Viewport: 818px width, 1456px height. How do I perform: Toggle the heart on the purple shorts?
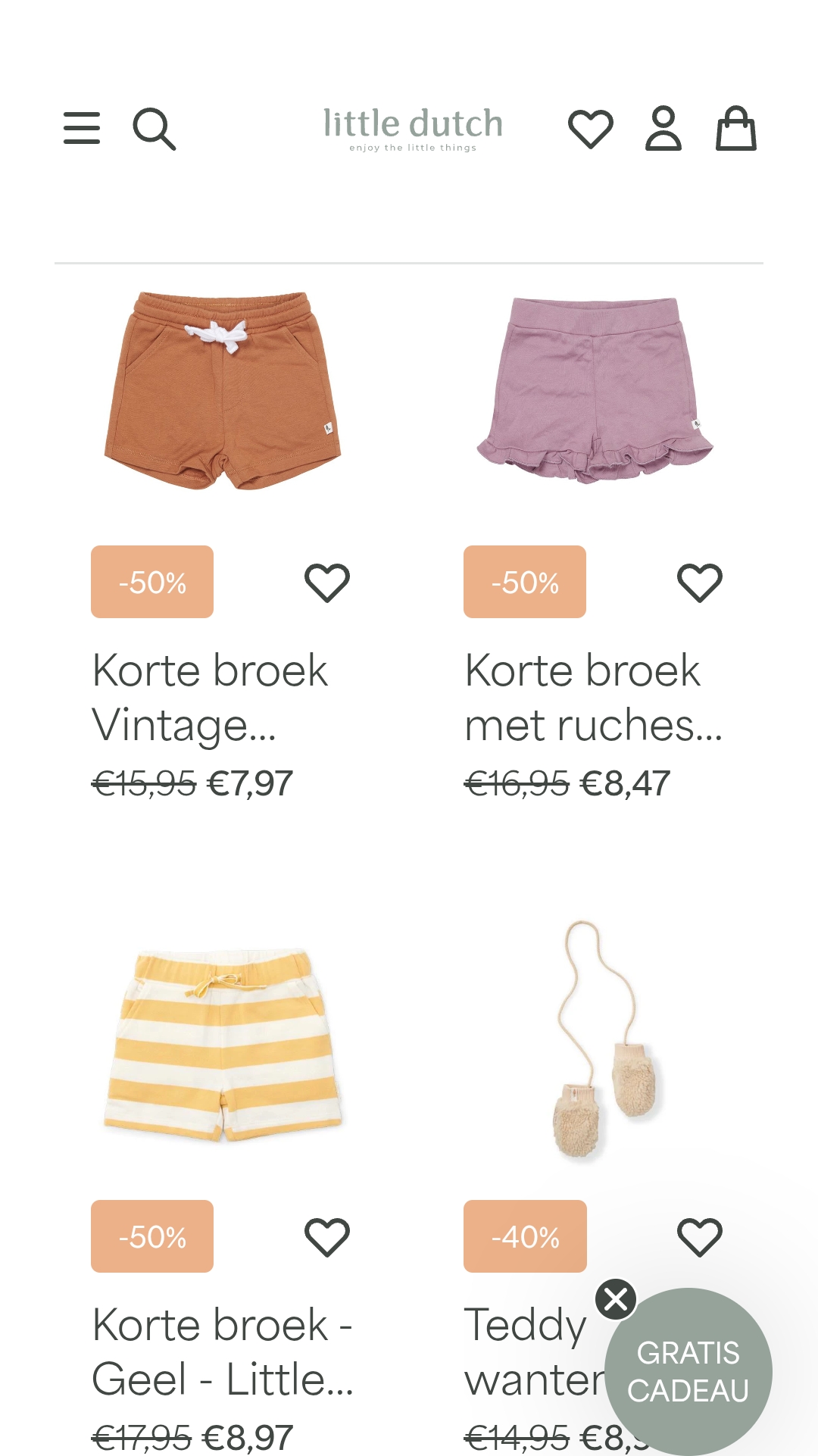click(699, 581)
